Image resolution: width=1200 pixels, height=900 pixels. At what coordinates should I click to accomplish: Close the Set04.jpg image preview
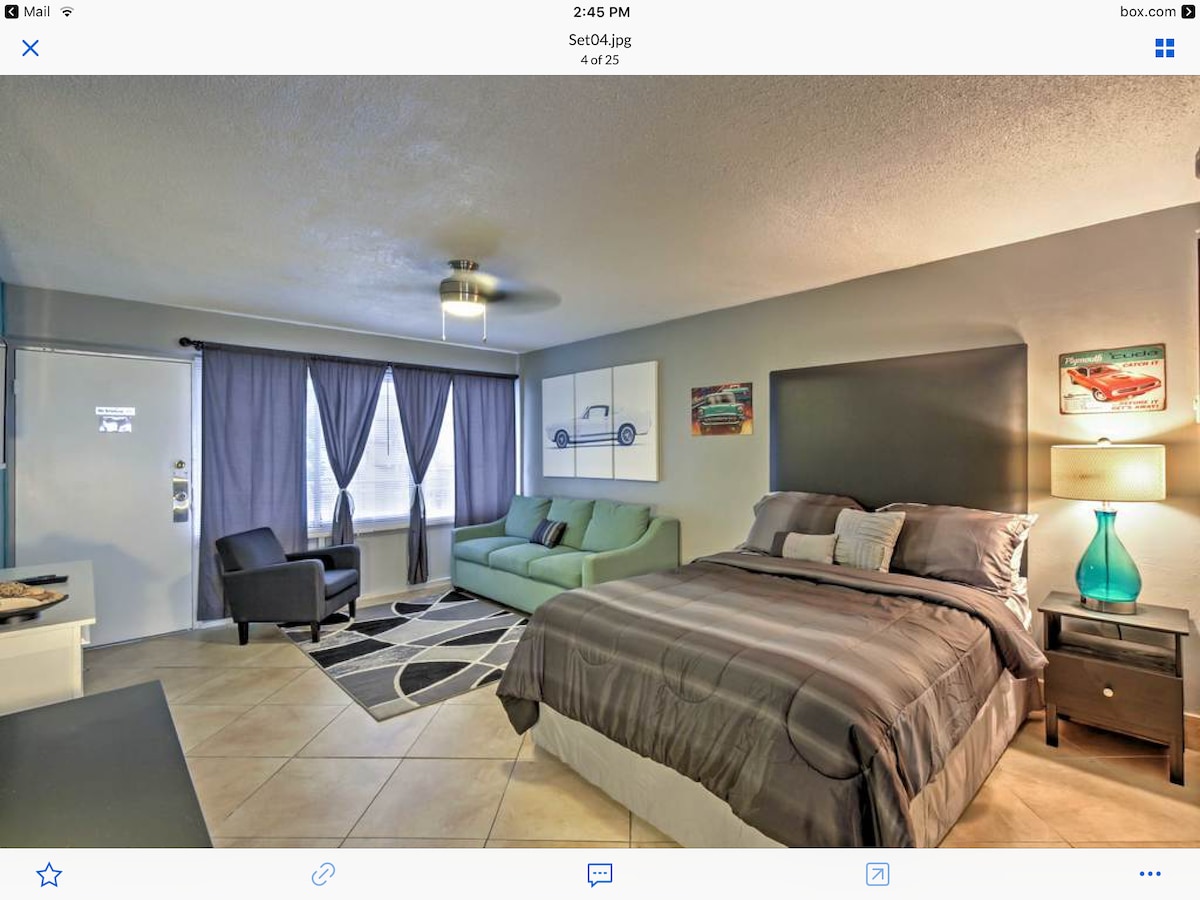[x=31, y=48]
